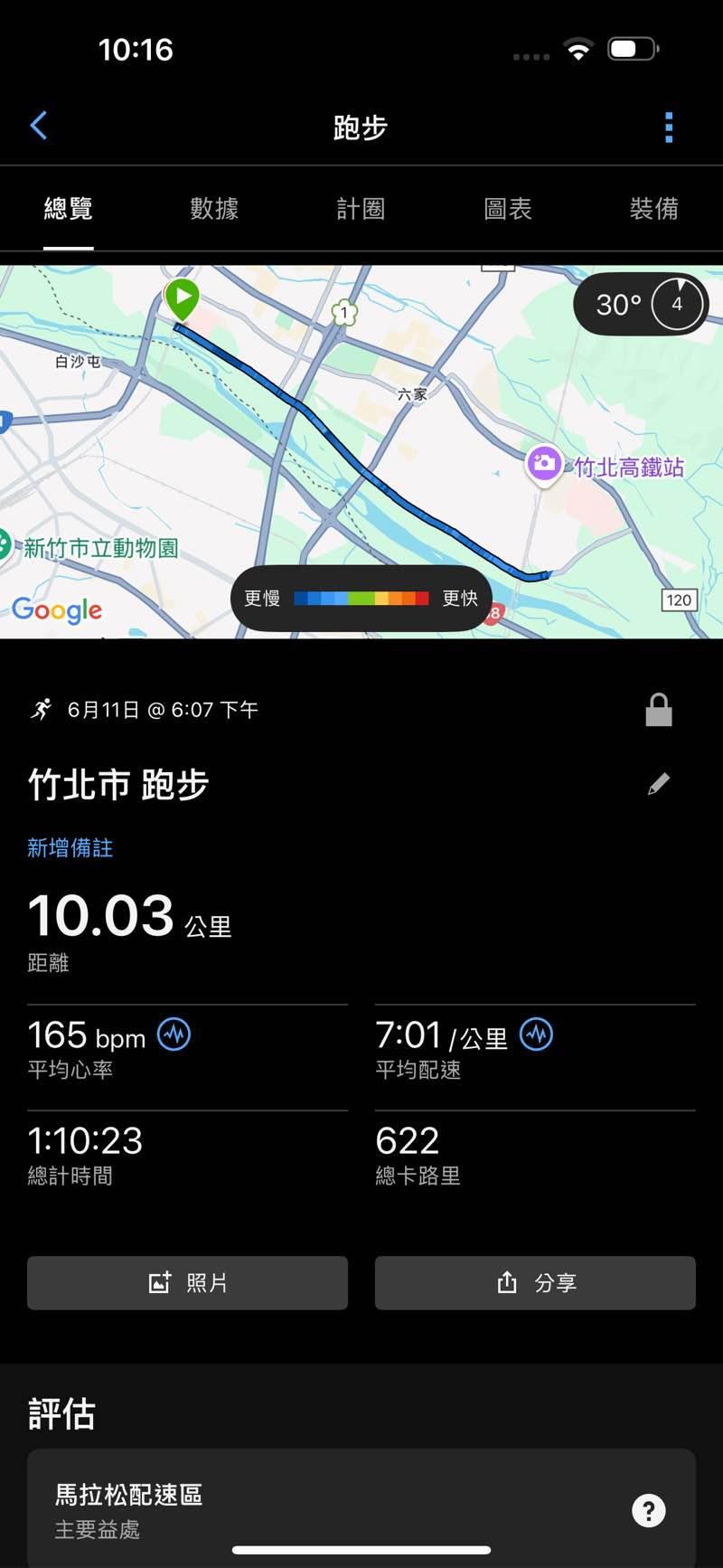Tap 新增備註 to add a note
This screenshot has width=723, height=1568.
[70, 848]
